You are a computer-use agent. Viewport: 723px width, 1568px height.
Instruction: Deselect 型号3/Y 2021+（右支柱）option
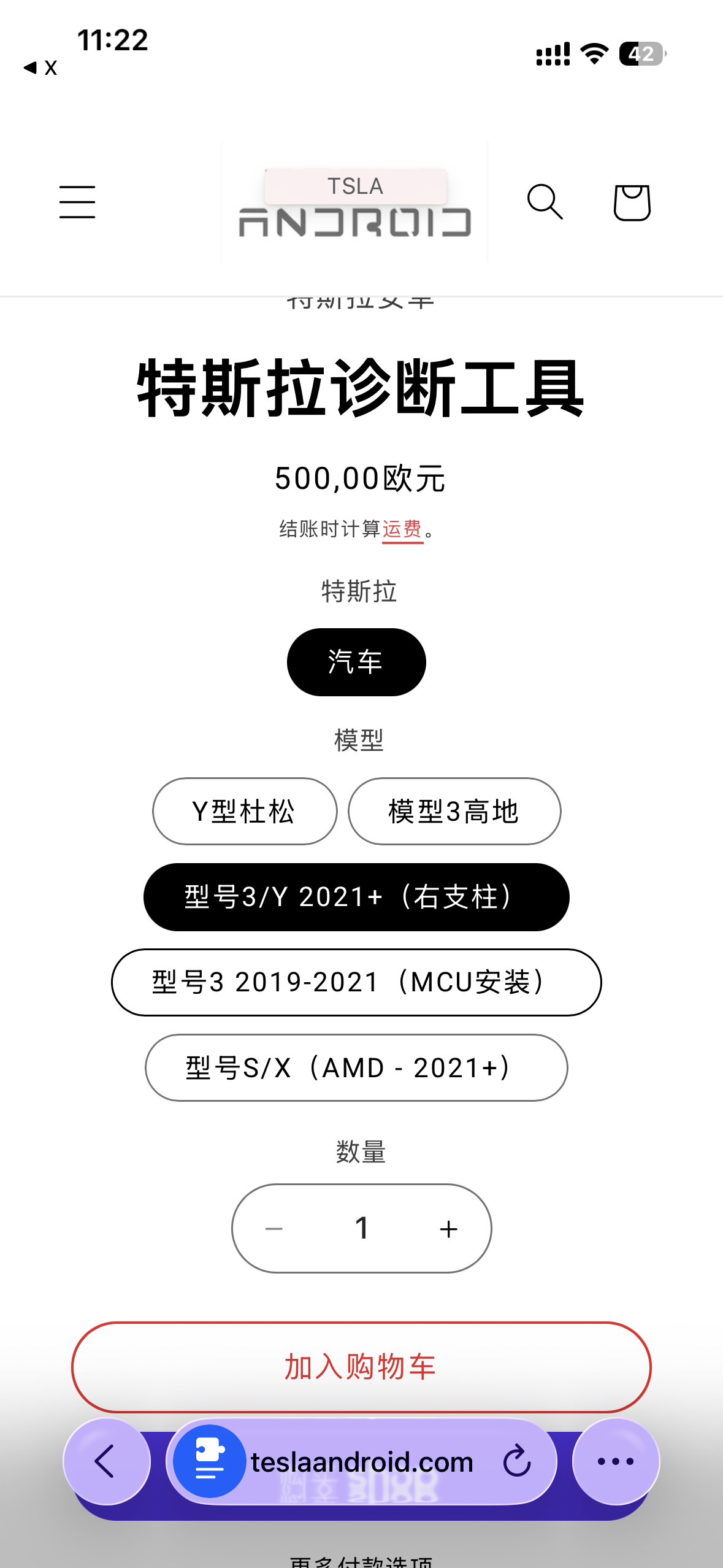tap(356, 896)
